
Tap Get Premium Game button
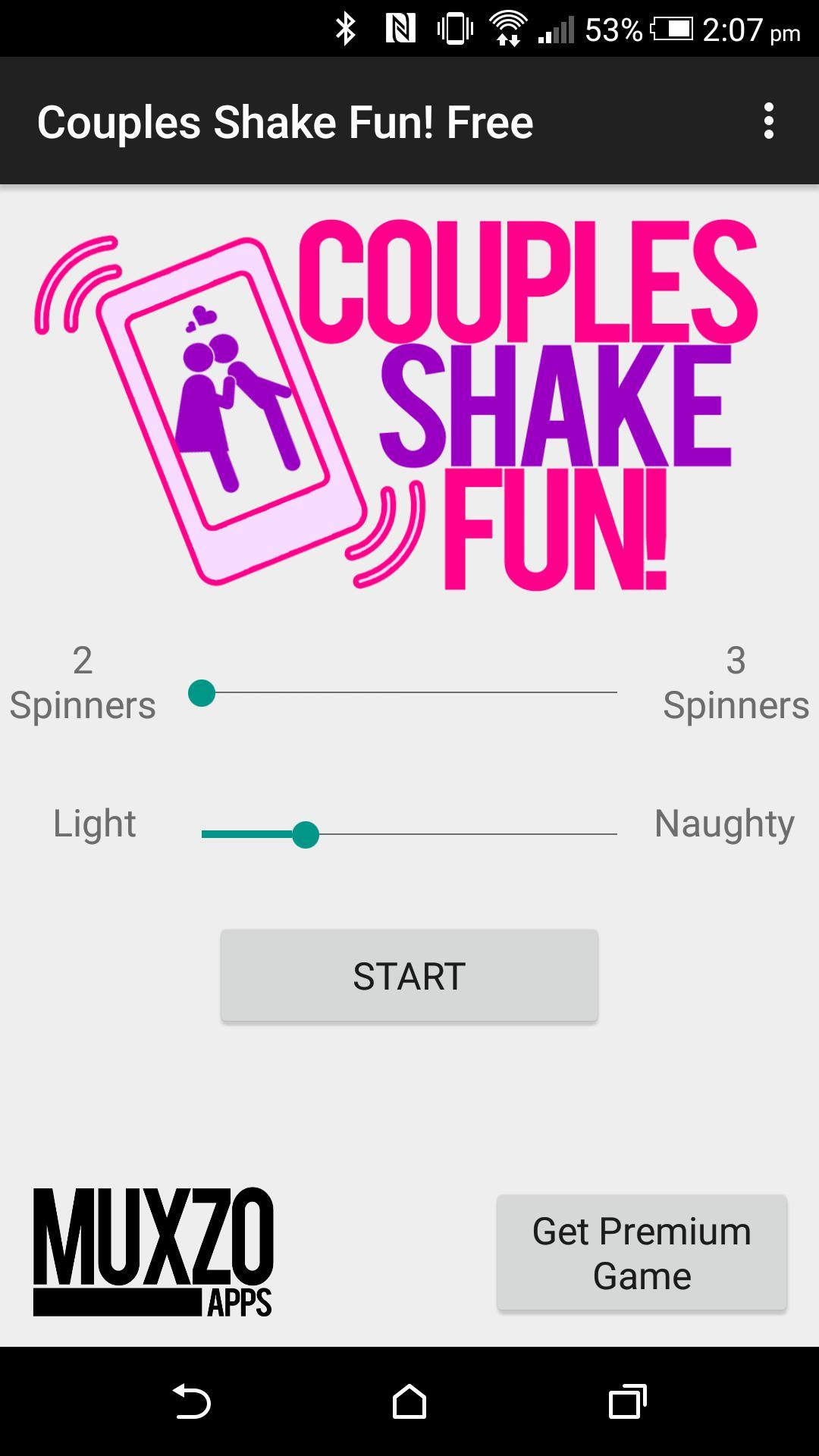pos(642,1253)
